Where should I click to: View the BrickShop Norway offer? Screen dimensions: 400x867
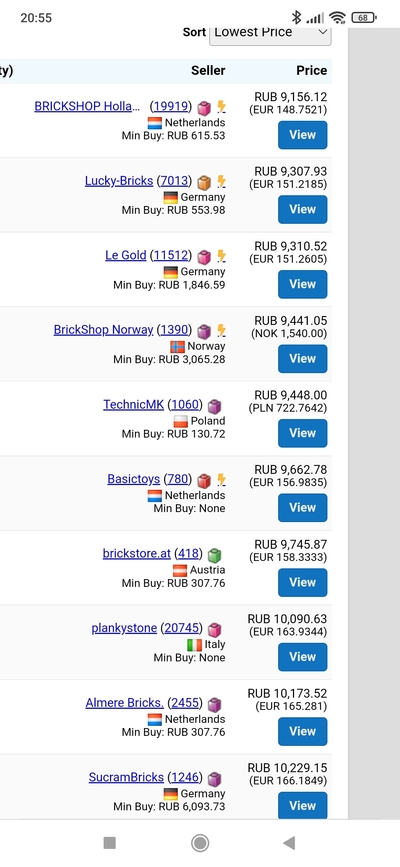pos(303,359)
